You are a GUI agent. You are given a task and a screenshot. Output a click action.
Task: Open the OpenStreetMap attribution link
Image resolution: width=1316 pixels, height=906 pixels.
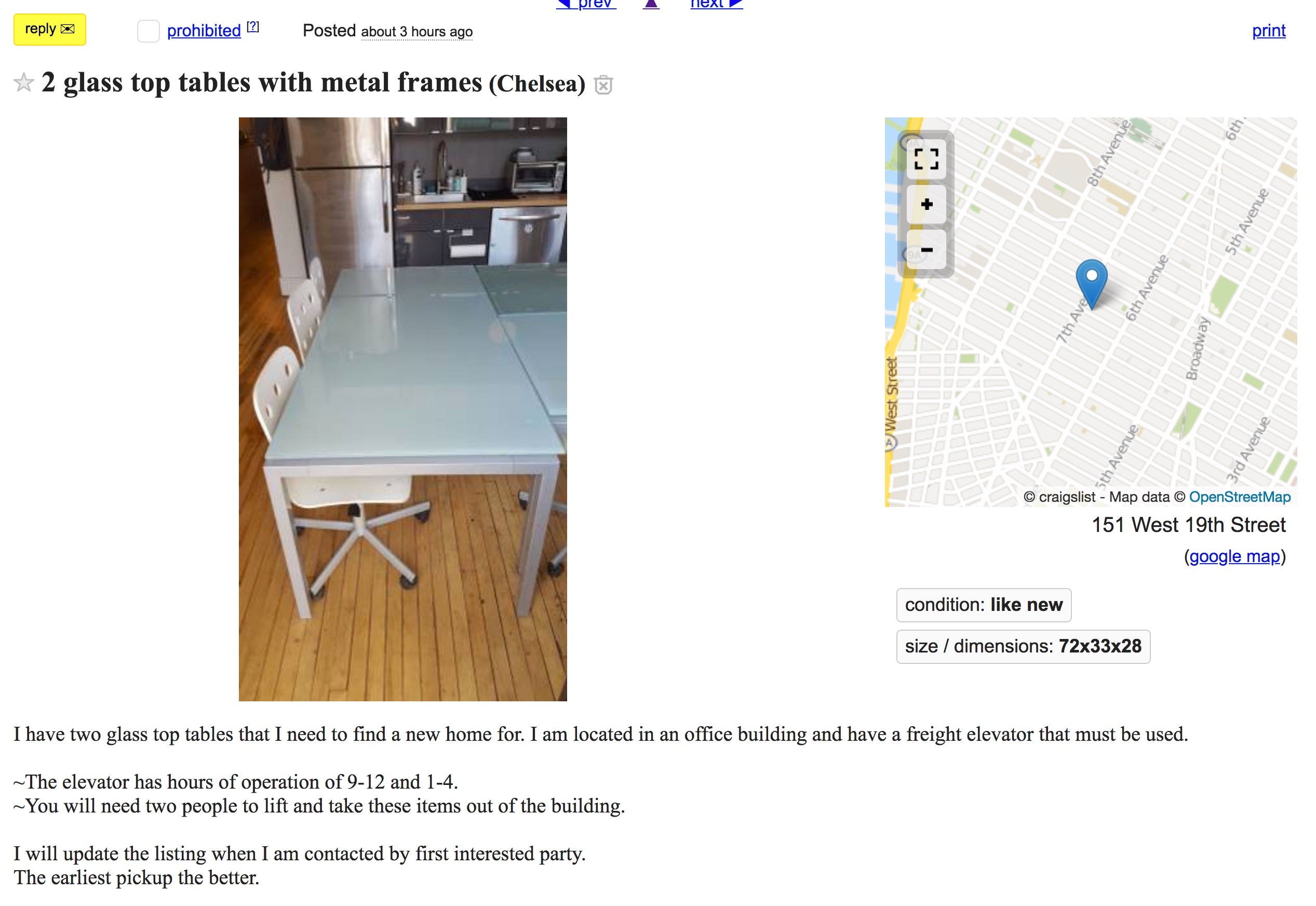pyautogui.click(x=1239, y=497)
